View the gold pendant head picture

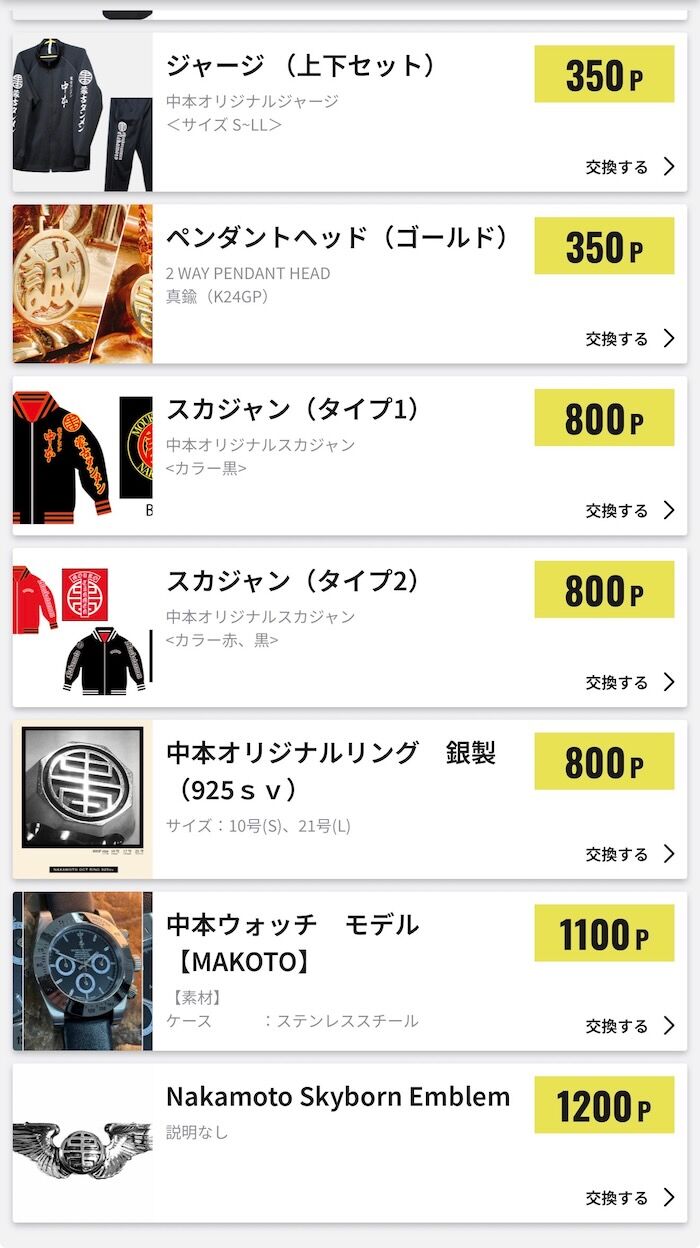[83, 284]
